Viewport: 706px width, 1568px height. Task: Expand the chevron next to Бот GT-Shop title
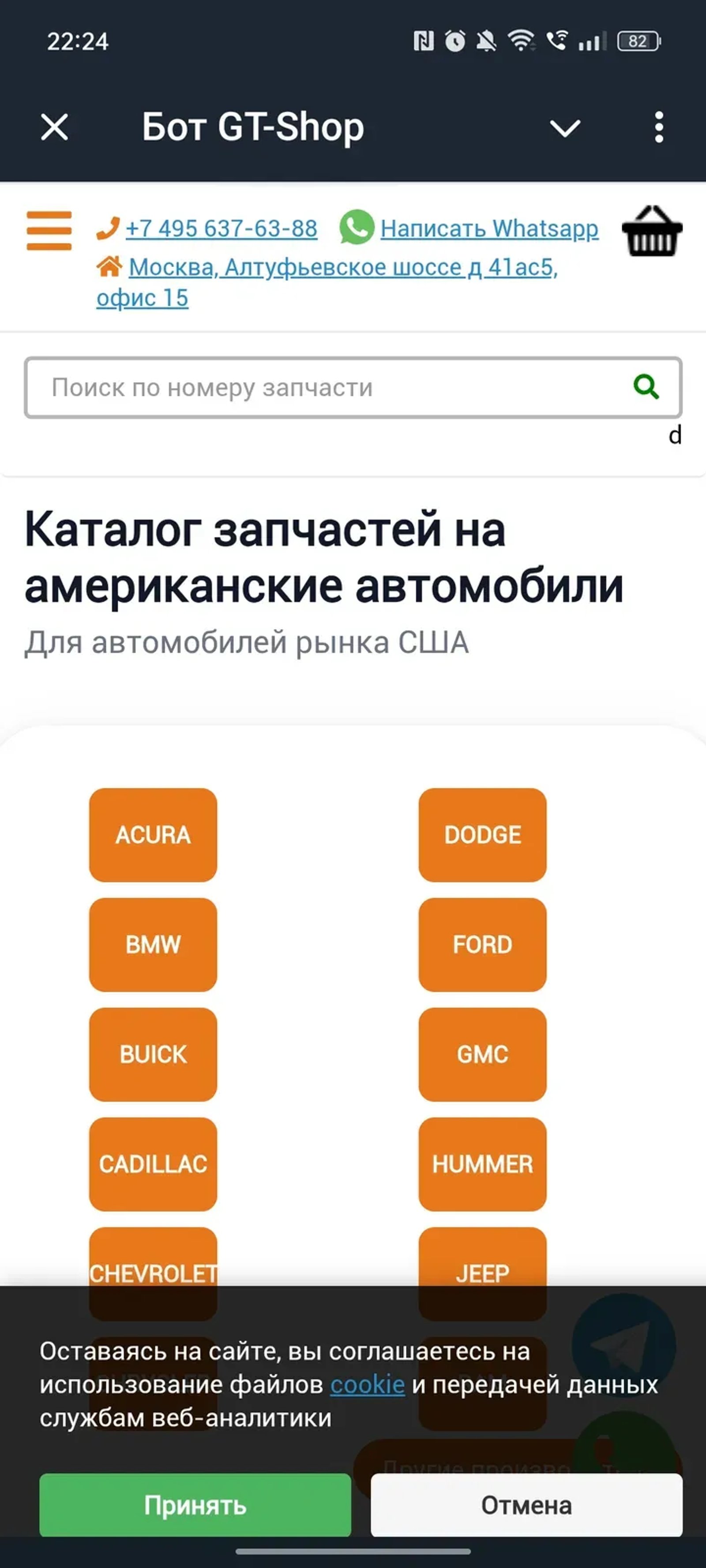point(565,127)
